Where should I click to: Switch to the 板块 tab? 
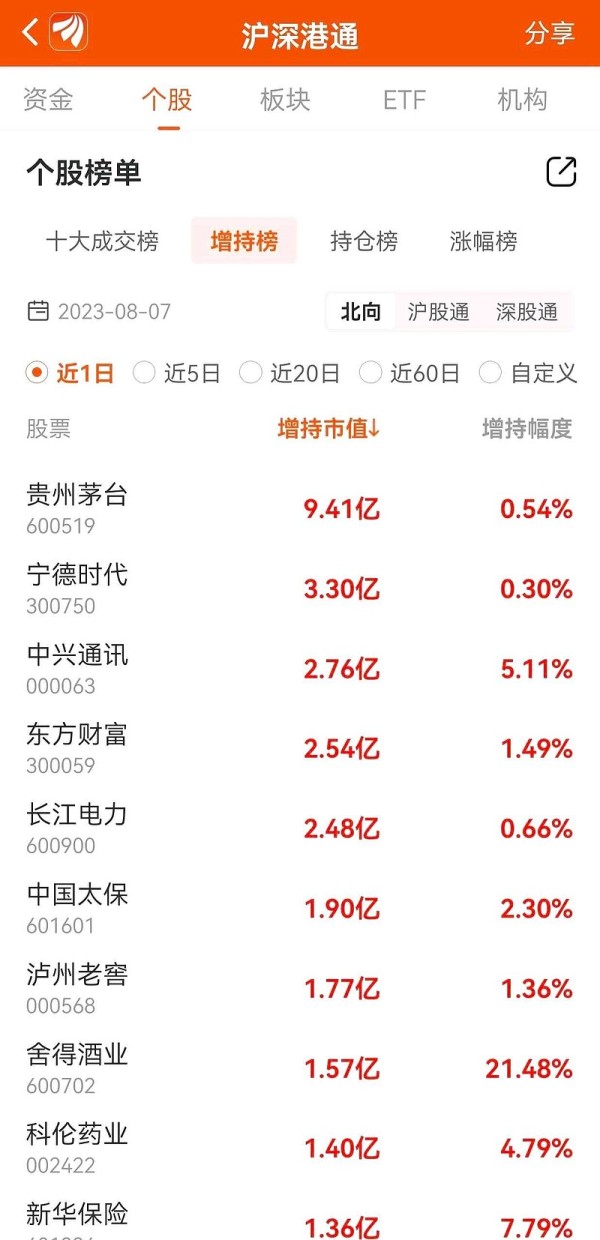point(285,100)
